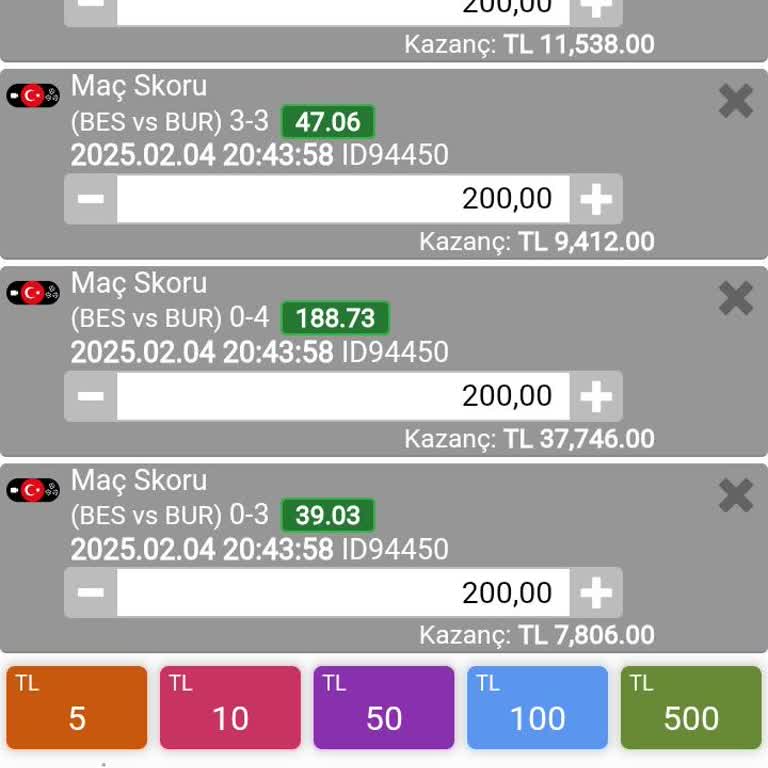This screenshot has width=768, height=768.
Task: Increase stake for the 3-3 bet
Action: 596,199
